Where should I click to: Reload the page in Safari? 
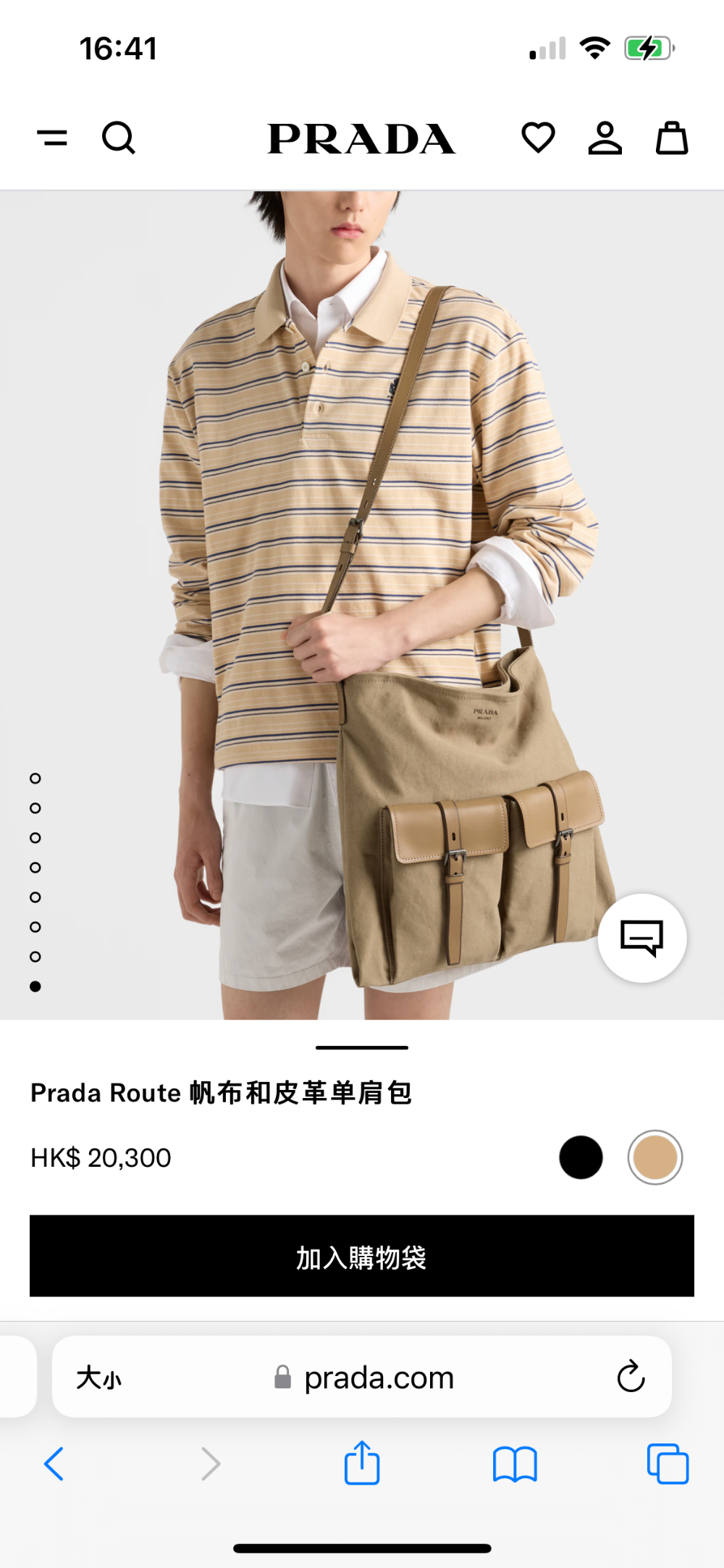tap(631, 1376)
